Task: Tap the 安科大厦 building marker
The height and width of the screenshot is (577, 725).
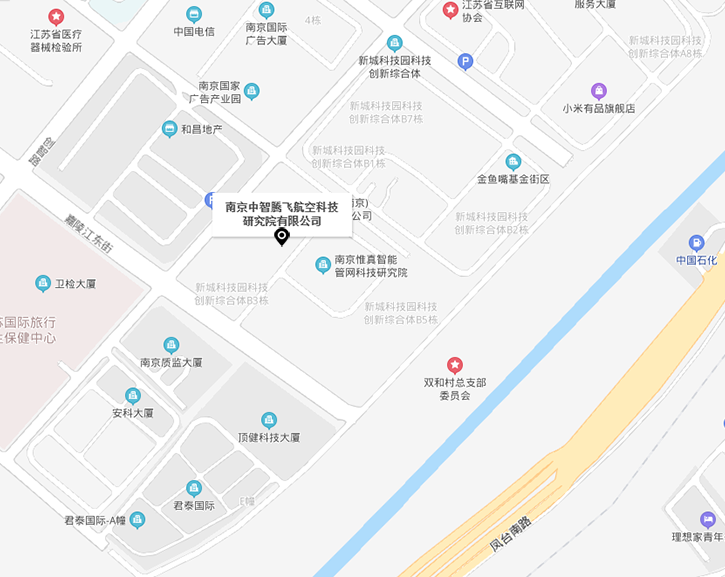Action: point(132,395)
